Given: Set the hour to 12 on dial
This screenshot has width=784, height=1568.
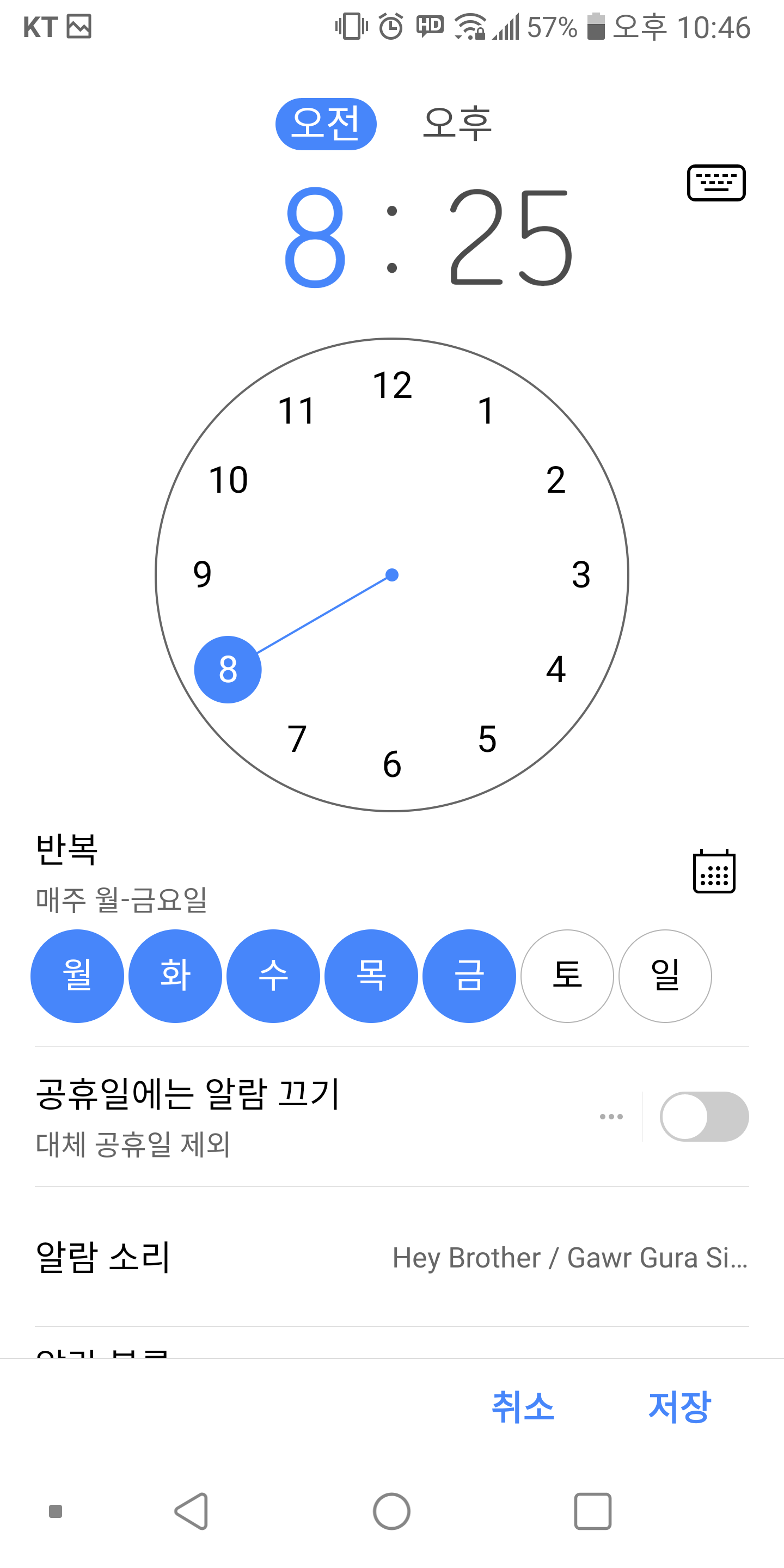Looking at the screenshot, I should (392, 385).
